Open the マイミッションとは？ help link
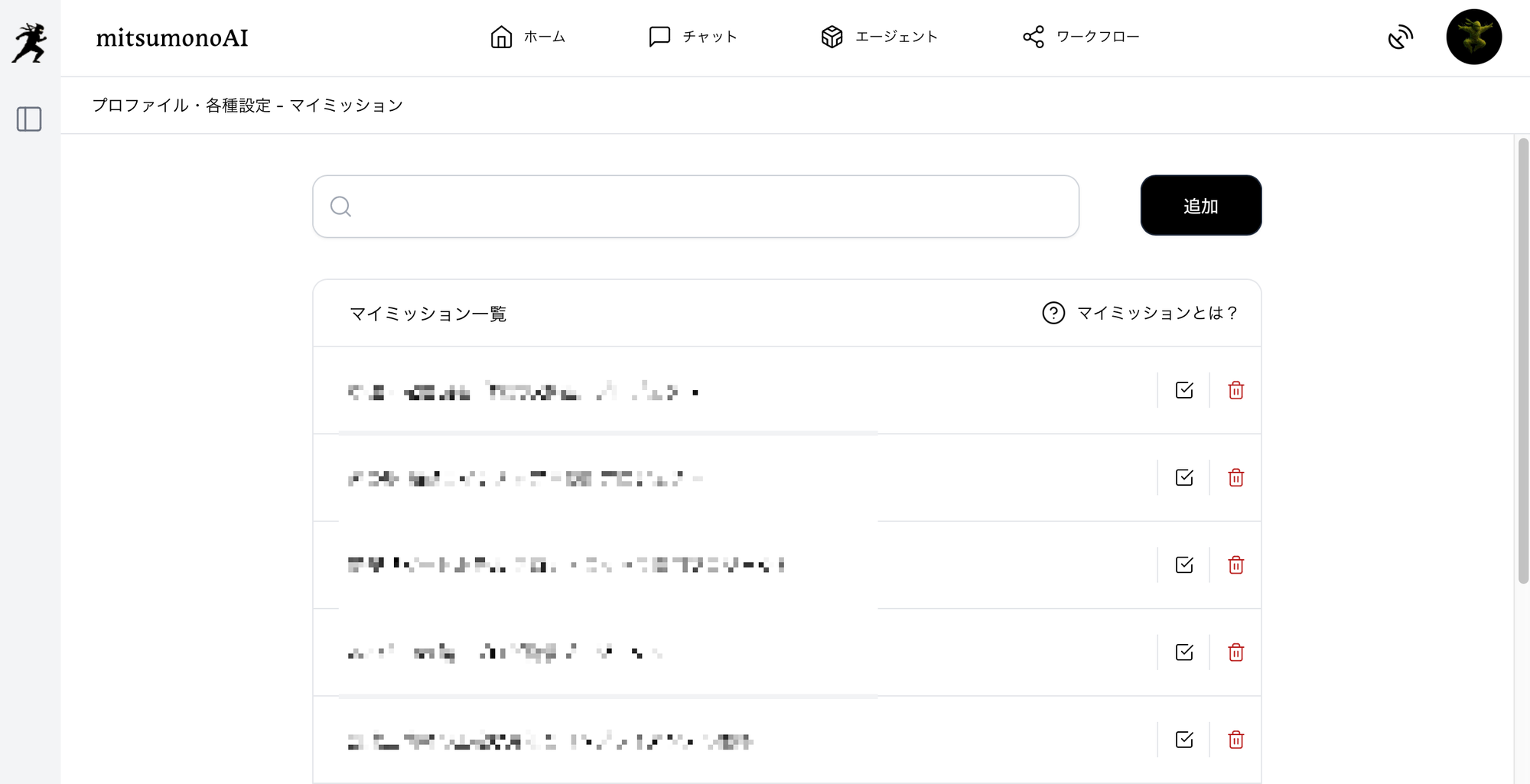 click(x=1140, y=313)
